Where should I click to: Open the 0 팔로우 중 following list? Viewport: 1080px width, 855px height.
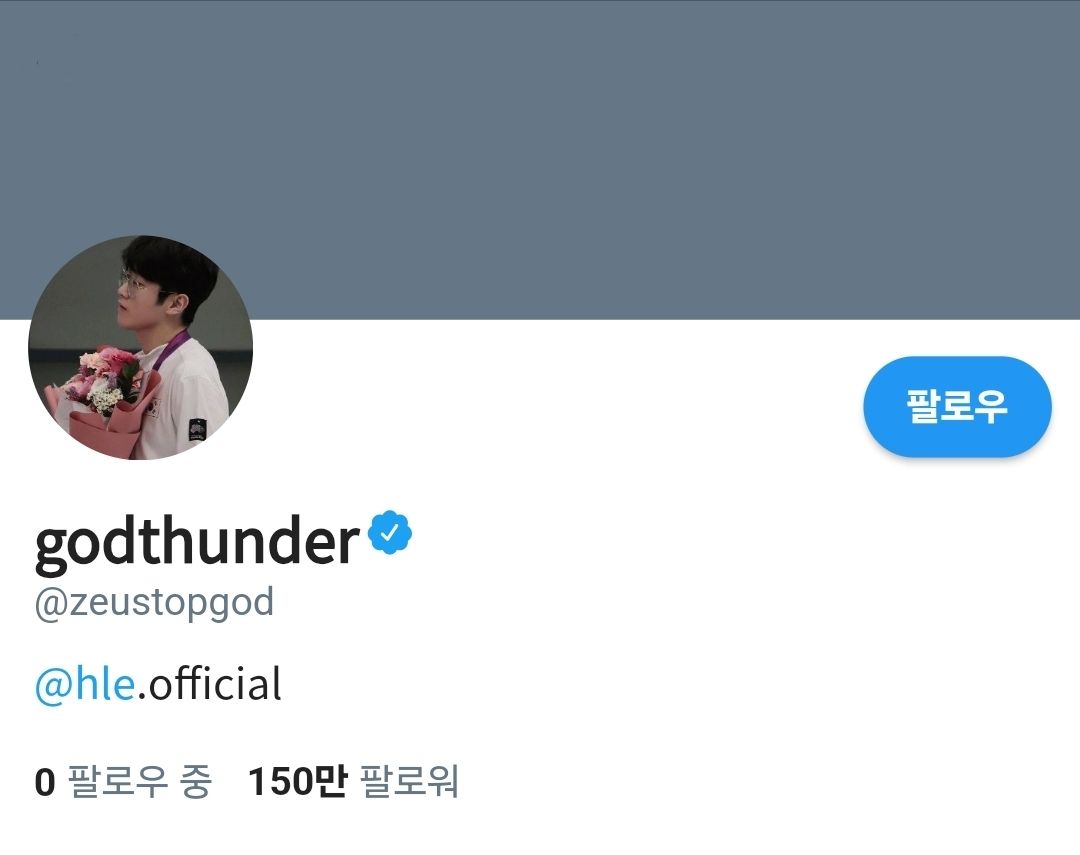coord(122,782)
